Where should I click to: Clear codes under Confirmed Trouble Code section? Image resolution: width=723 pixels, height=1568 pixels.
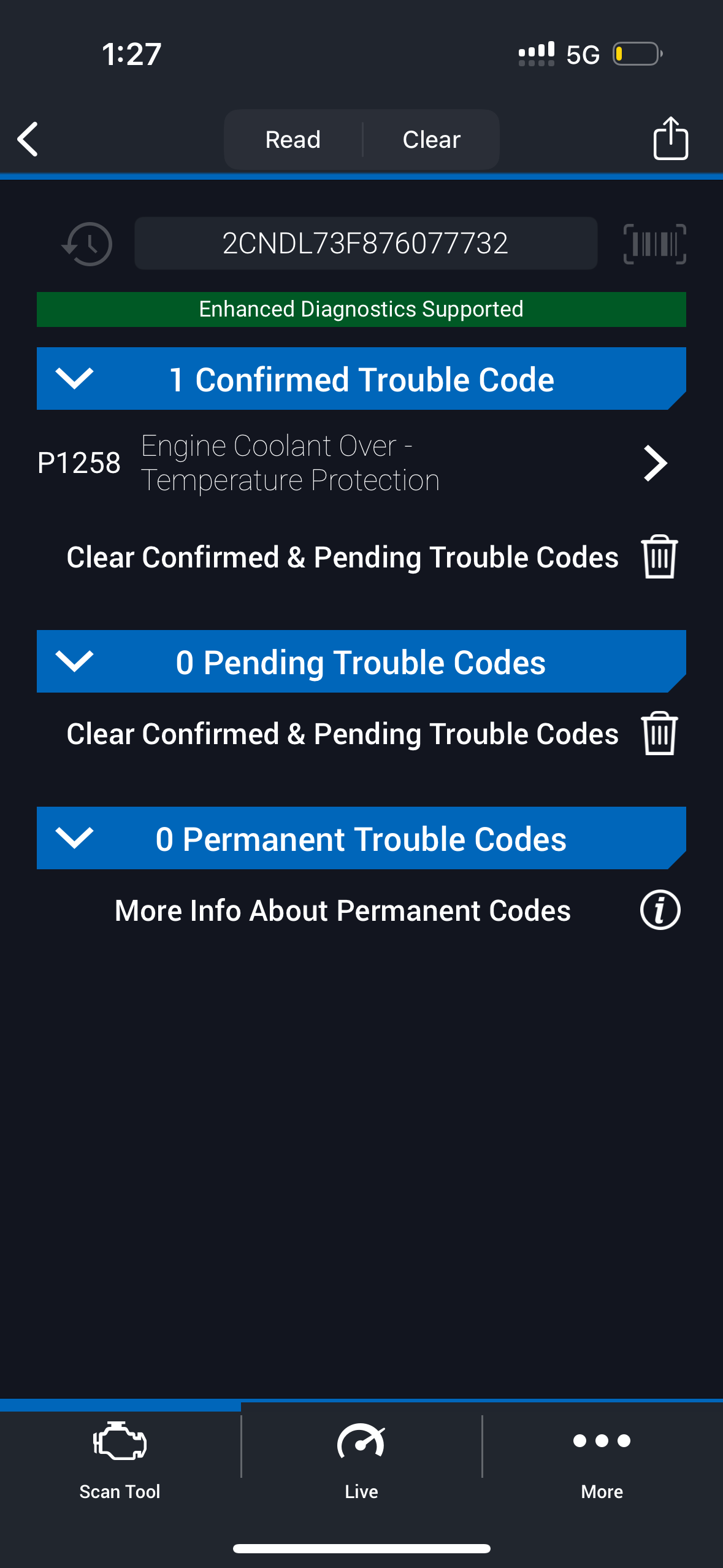coord(659,557)
